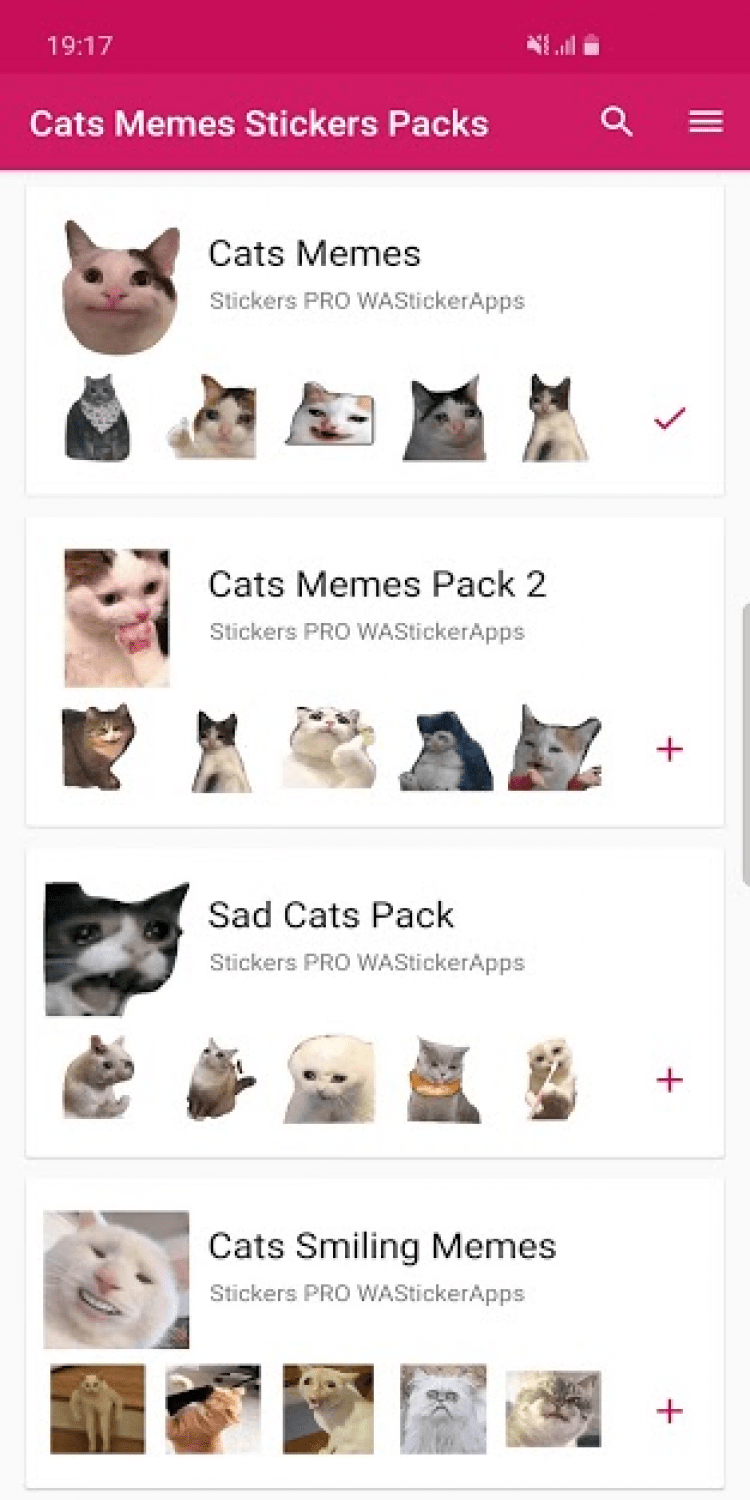Add Sad Cats Pack with the plus icon
The width and height of the screenshot is (750, 1500).
(669, 1080)
